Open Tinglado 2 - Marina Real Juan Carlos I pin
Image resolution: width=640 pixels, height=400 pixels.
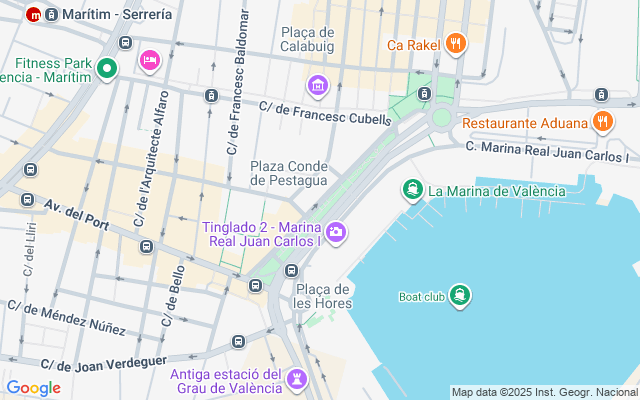pyautogui.click(x=336, y=234)
